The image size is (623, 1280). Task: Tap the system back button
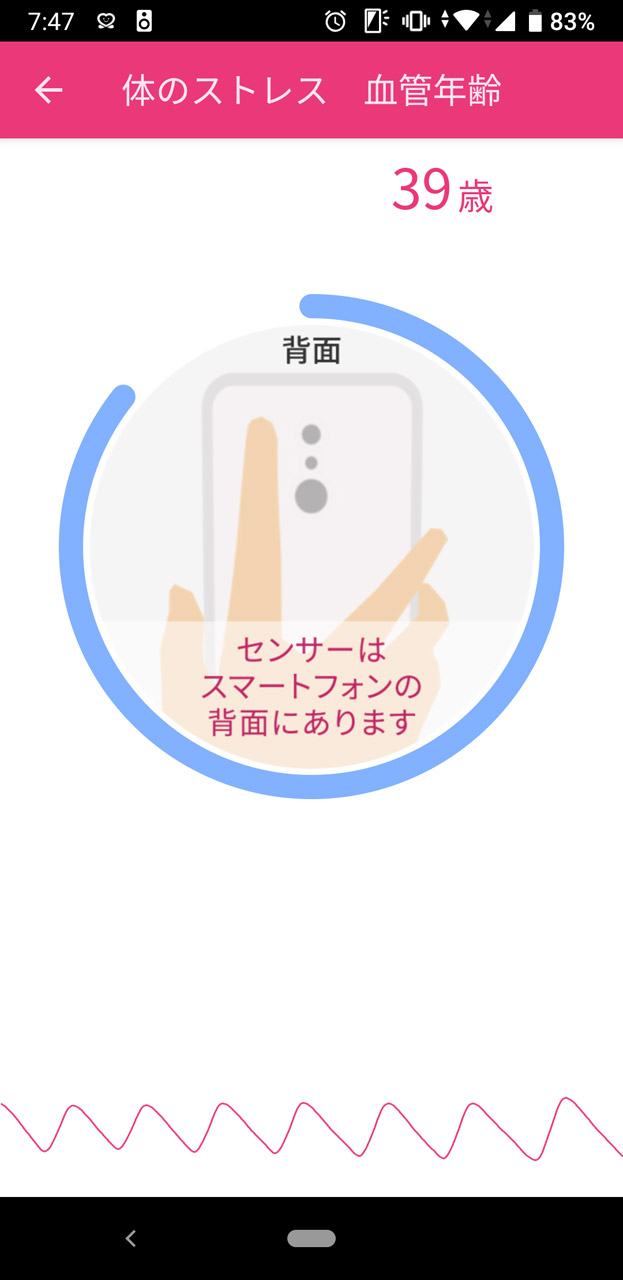pyautogui.click(x=130, y=1238)
